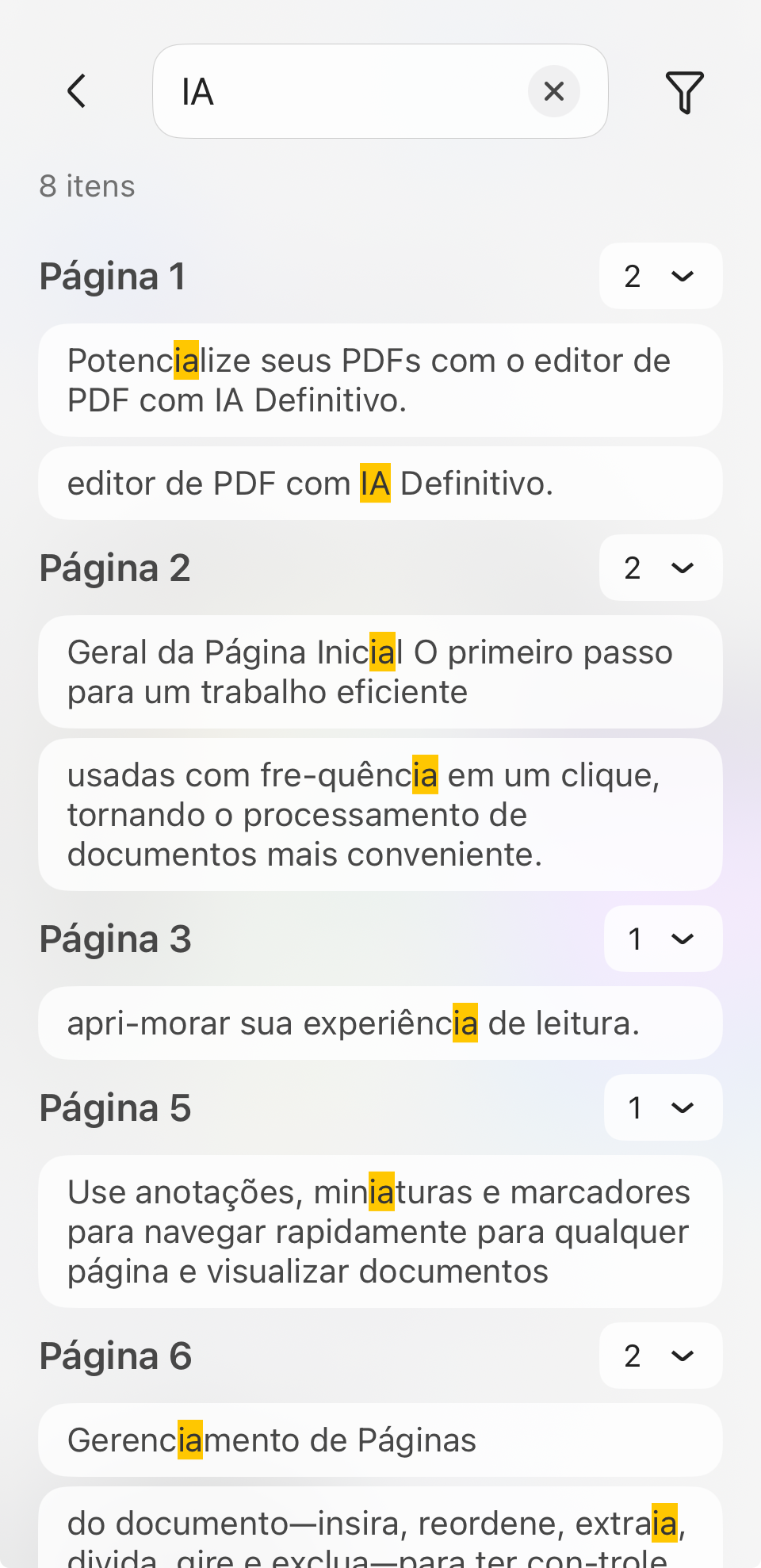Select the Página 3 section header

[x=114, y=939]
